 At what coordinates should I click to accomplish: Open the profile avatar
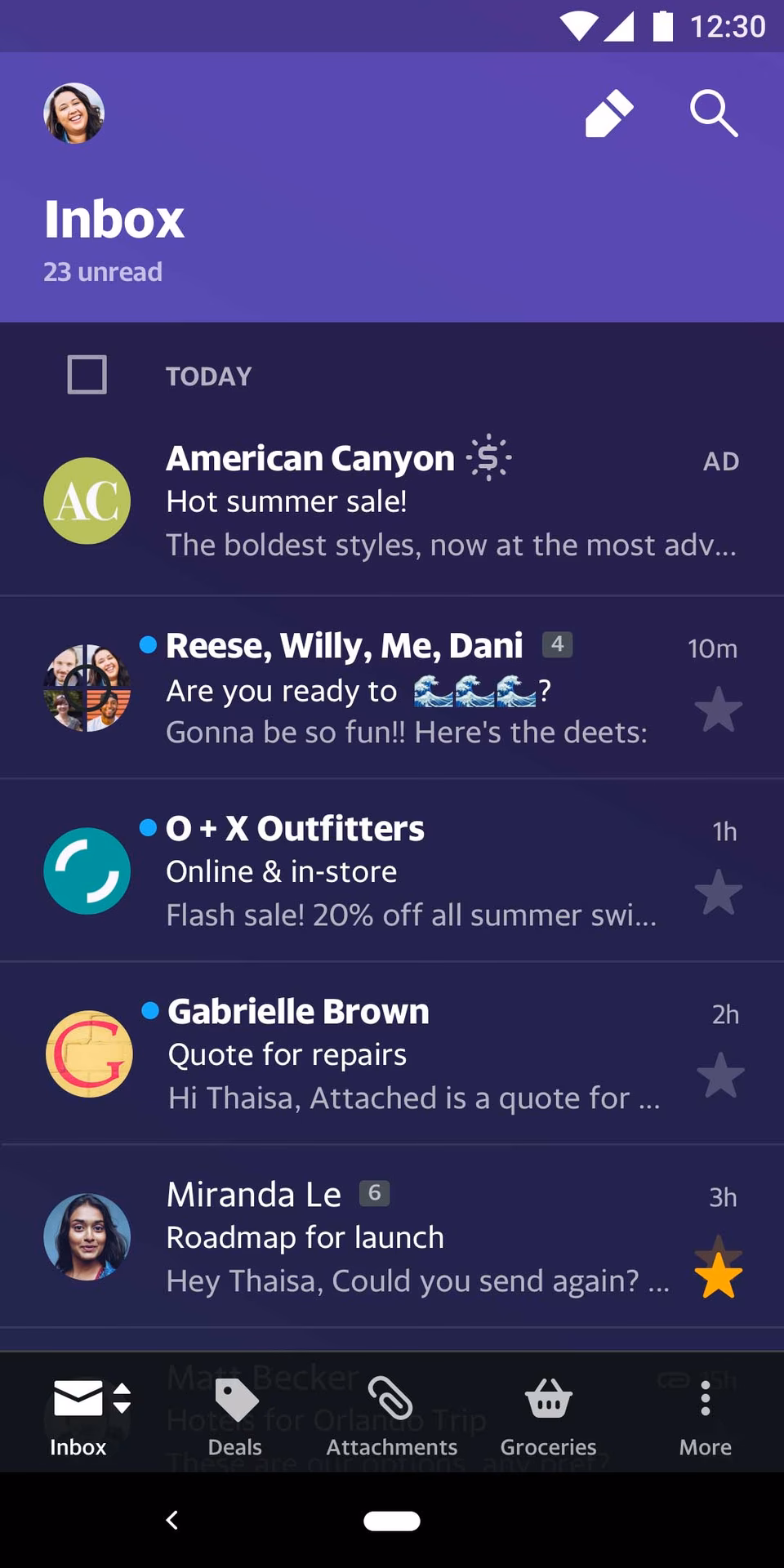pyautogui.click(x=73, y=113)
